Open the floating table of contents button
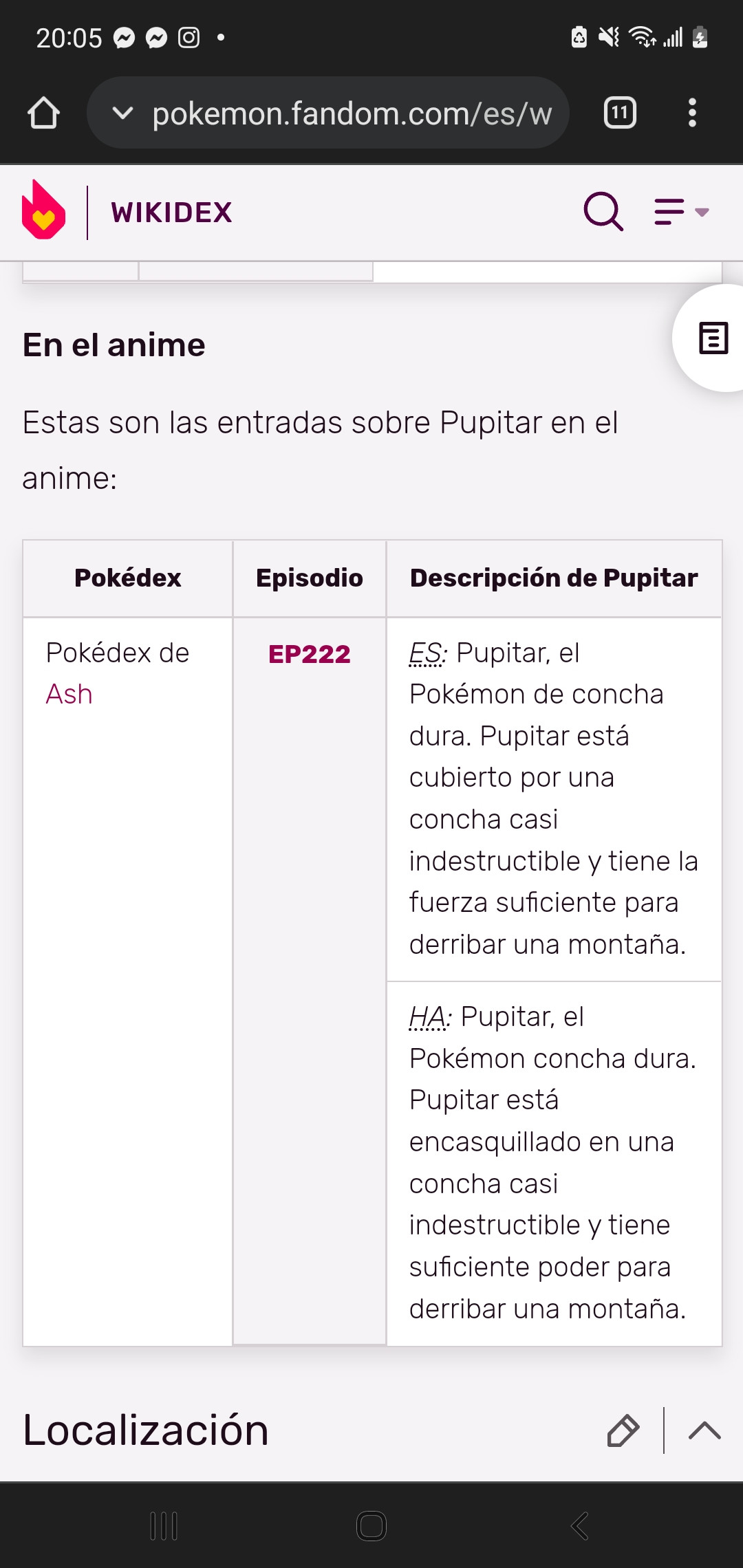The image size is (743, 1568). click(x=713, y=338)
